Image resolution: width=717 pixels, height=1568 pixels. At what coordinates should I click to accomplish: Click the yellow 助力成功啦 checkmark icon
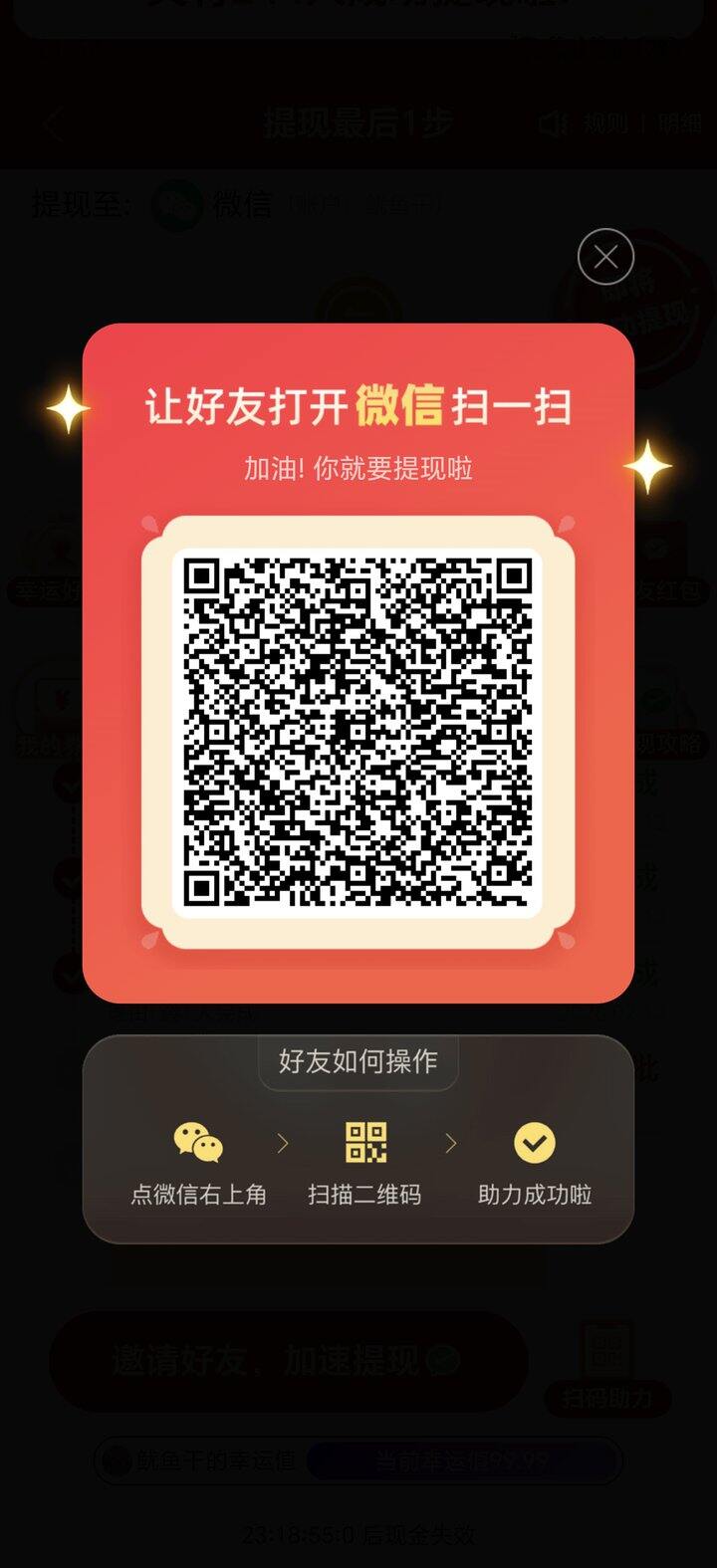[533, 1141]
